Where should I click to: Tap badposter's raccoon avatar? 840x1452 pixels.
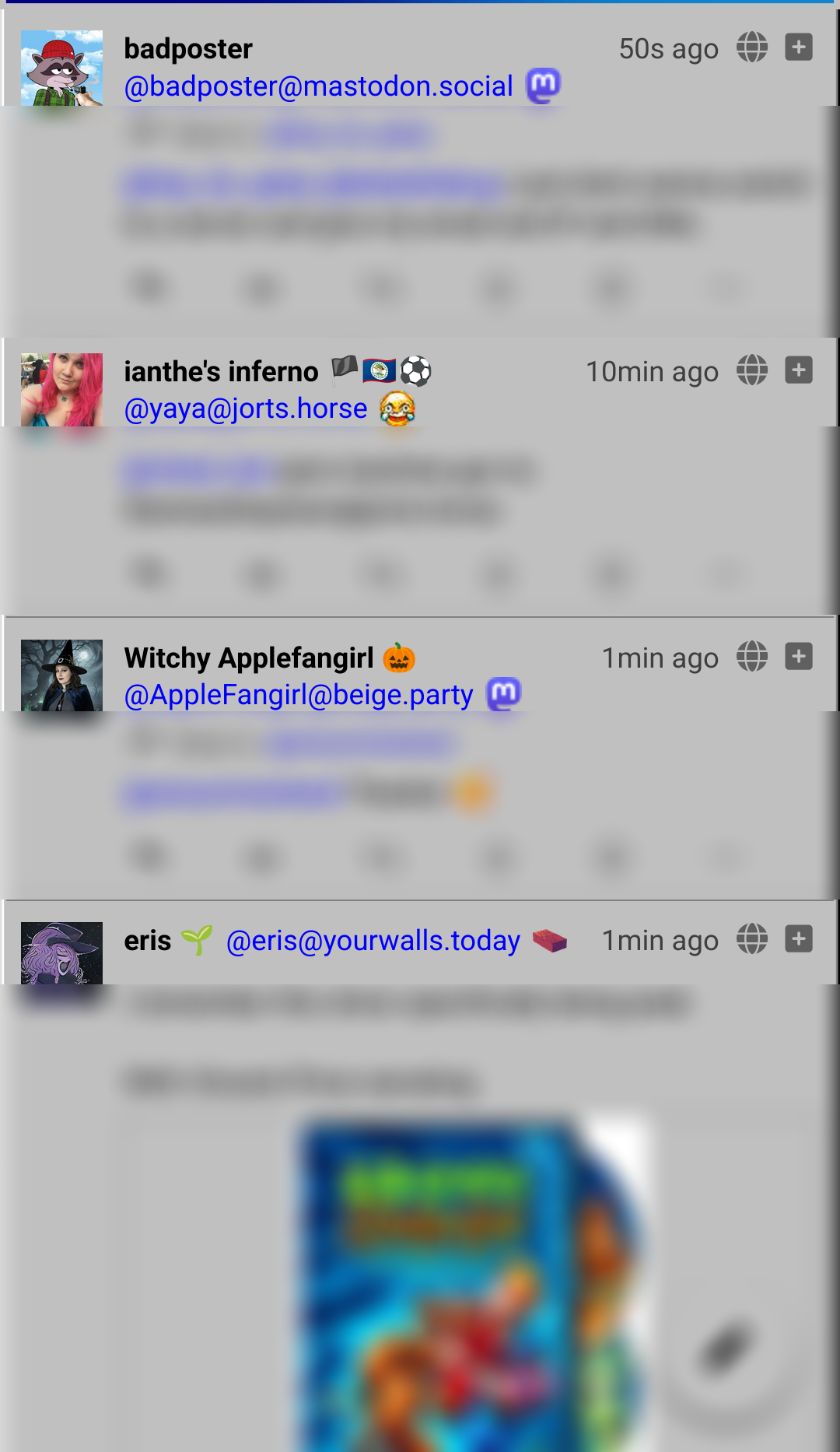point(61,68)
